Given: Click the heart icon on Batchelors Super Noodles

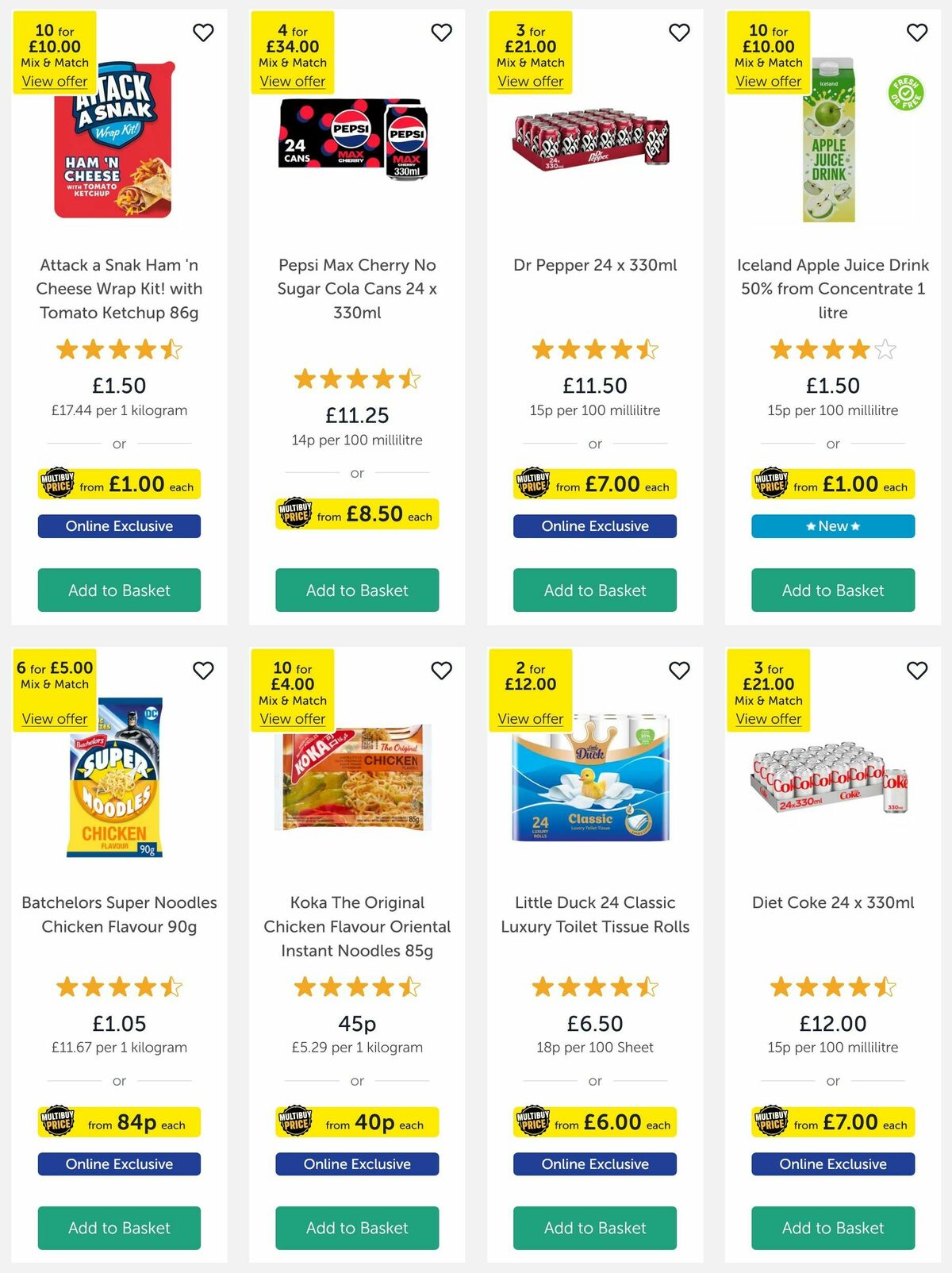Looking at the screenshot, I should pyautogui.click(x=203, y=671).
